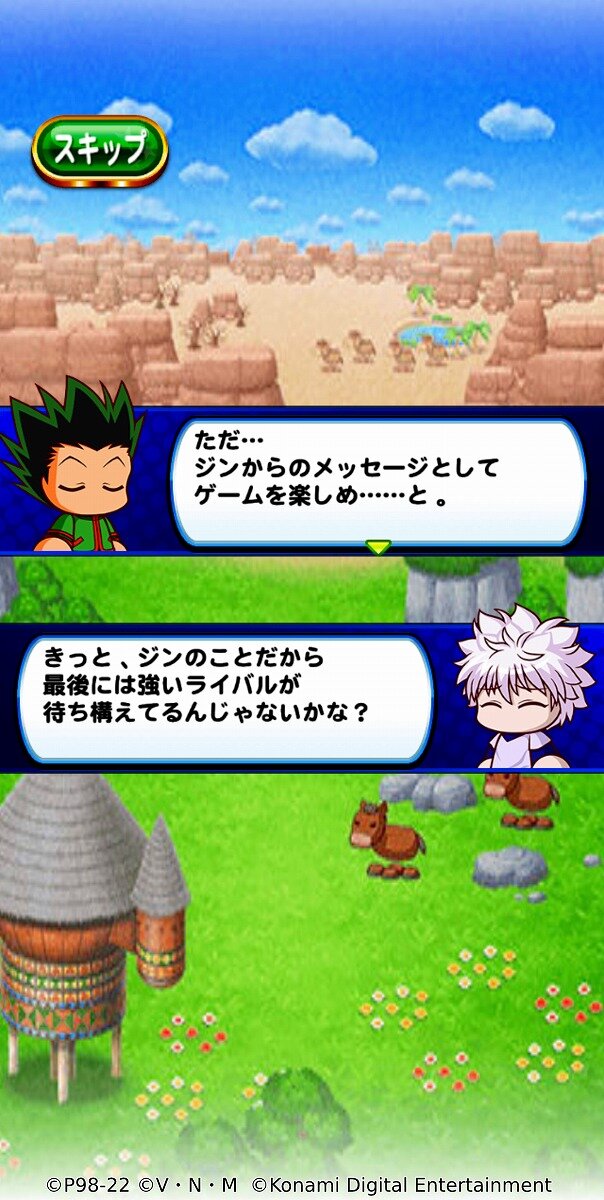Tap the スキップ skip button
Screen dimensions: 604x1200
pos(99,151)
